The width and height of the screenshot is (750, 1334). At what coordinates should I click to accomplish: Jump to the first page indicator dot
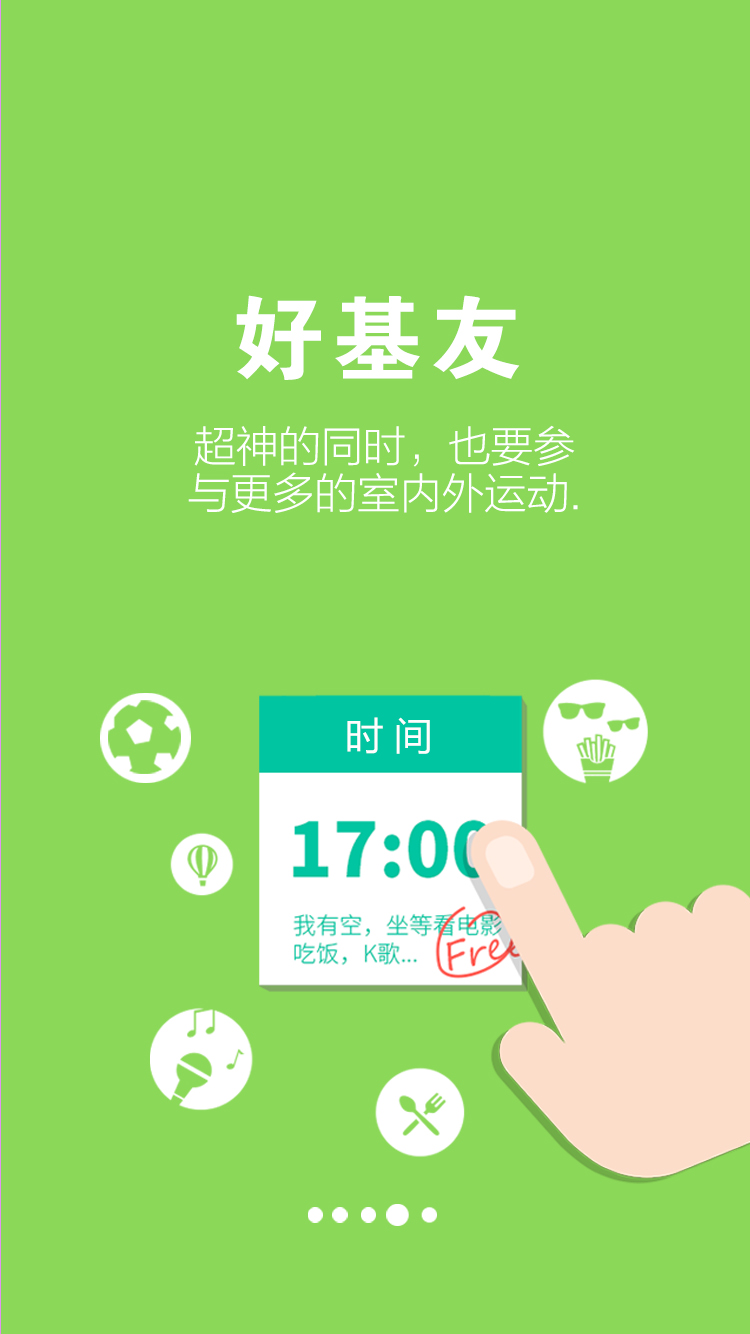[315, 1215]
